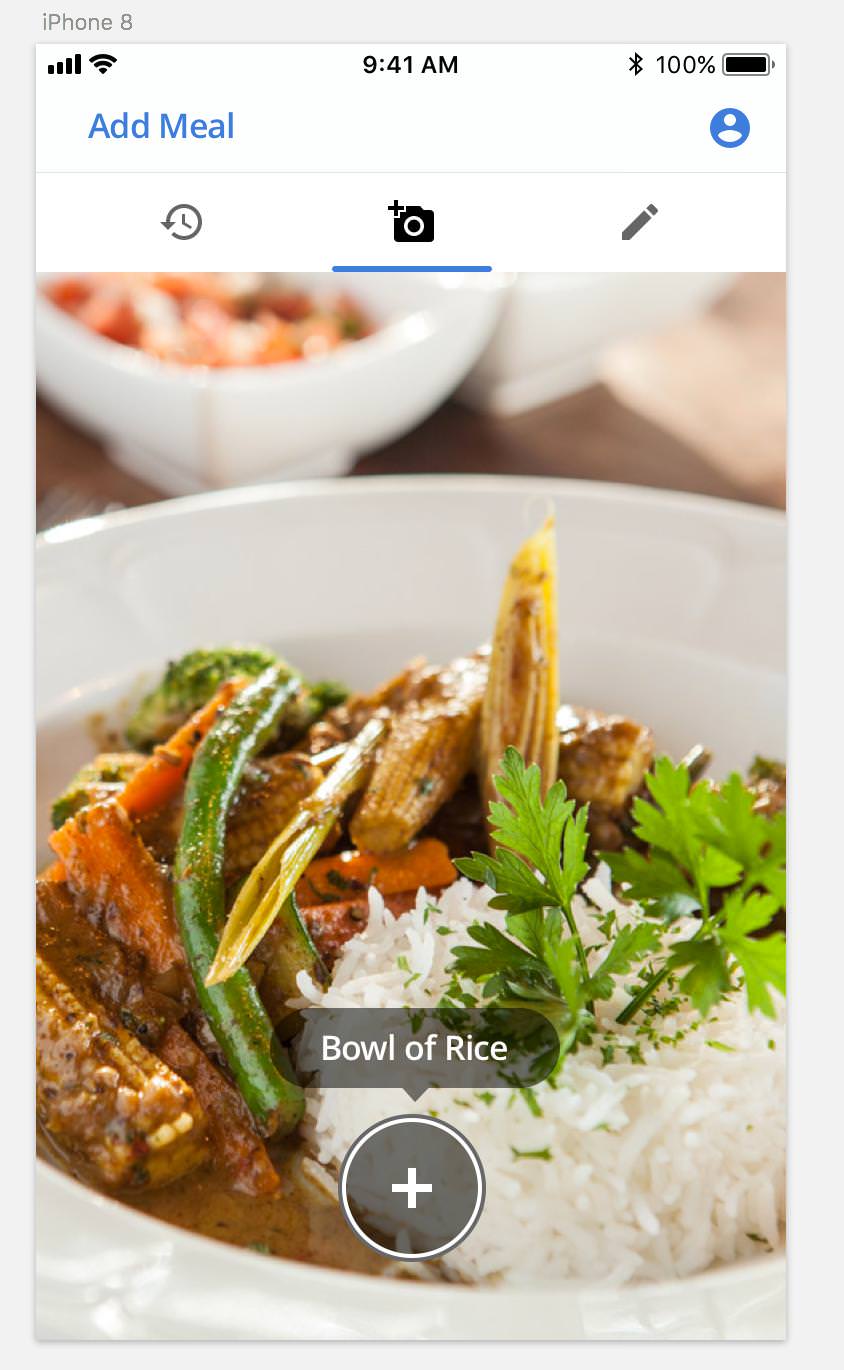
Task: Open the user profile icon
Action: tap(729, 128)
